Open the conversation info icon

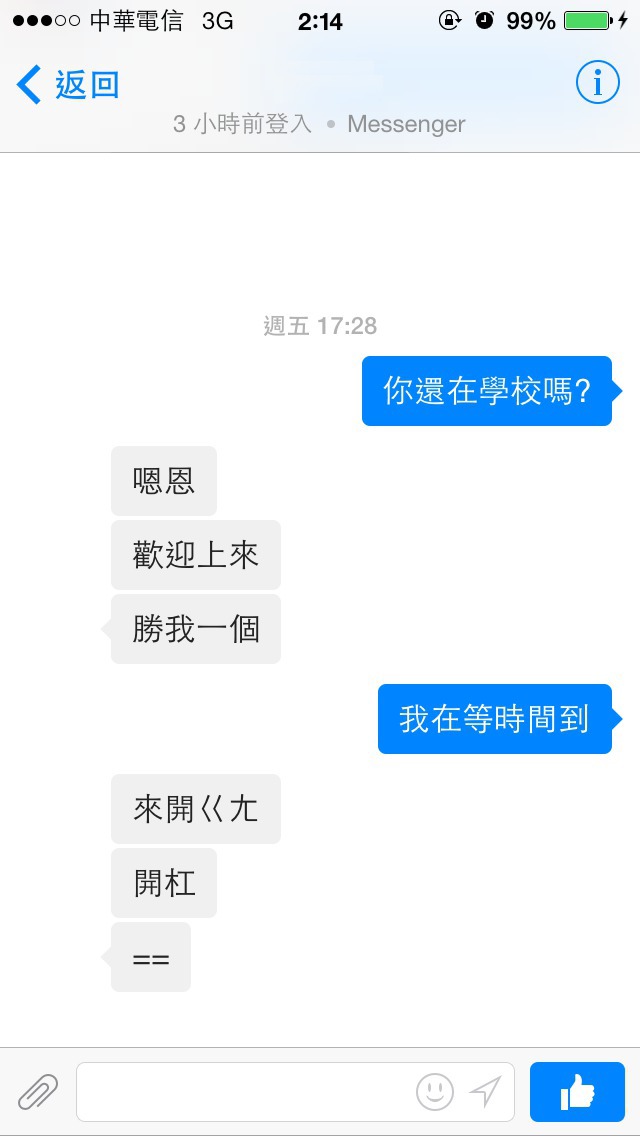click(x=597, y=83)
